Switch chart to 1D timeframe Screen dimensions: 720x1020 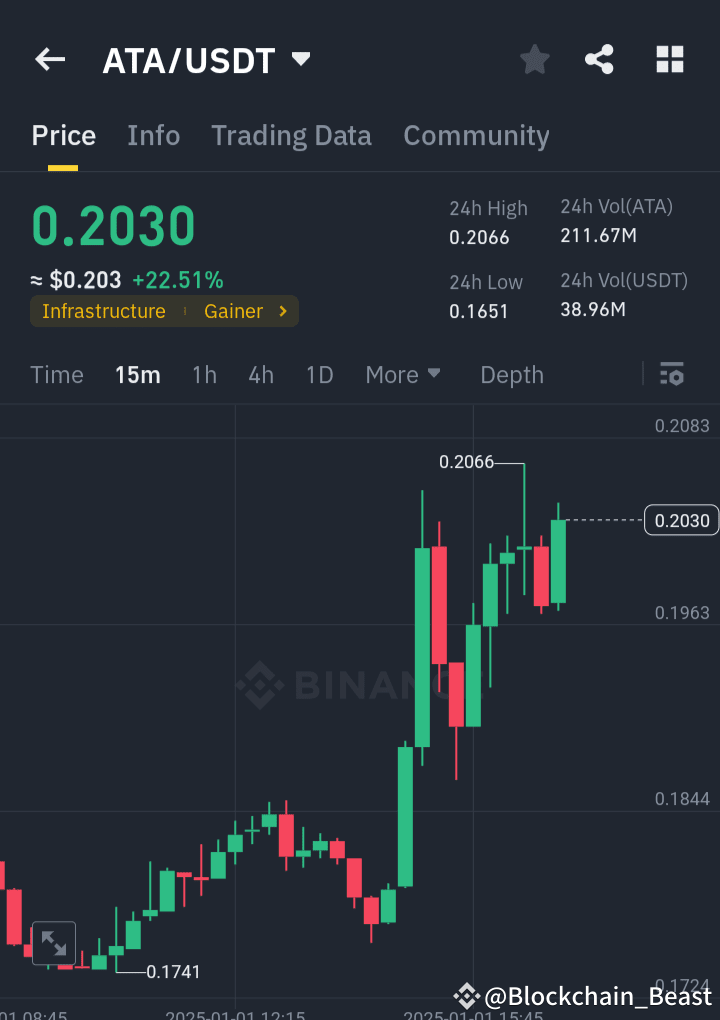319,374
